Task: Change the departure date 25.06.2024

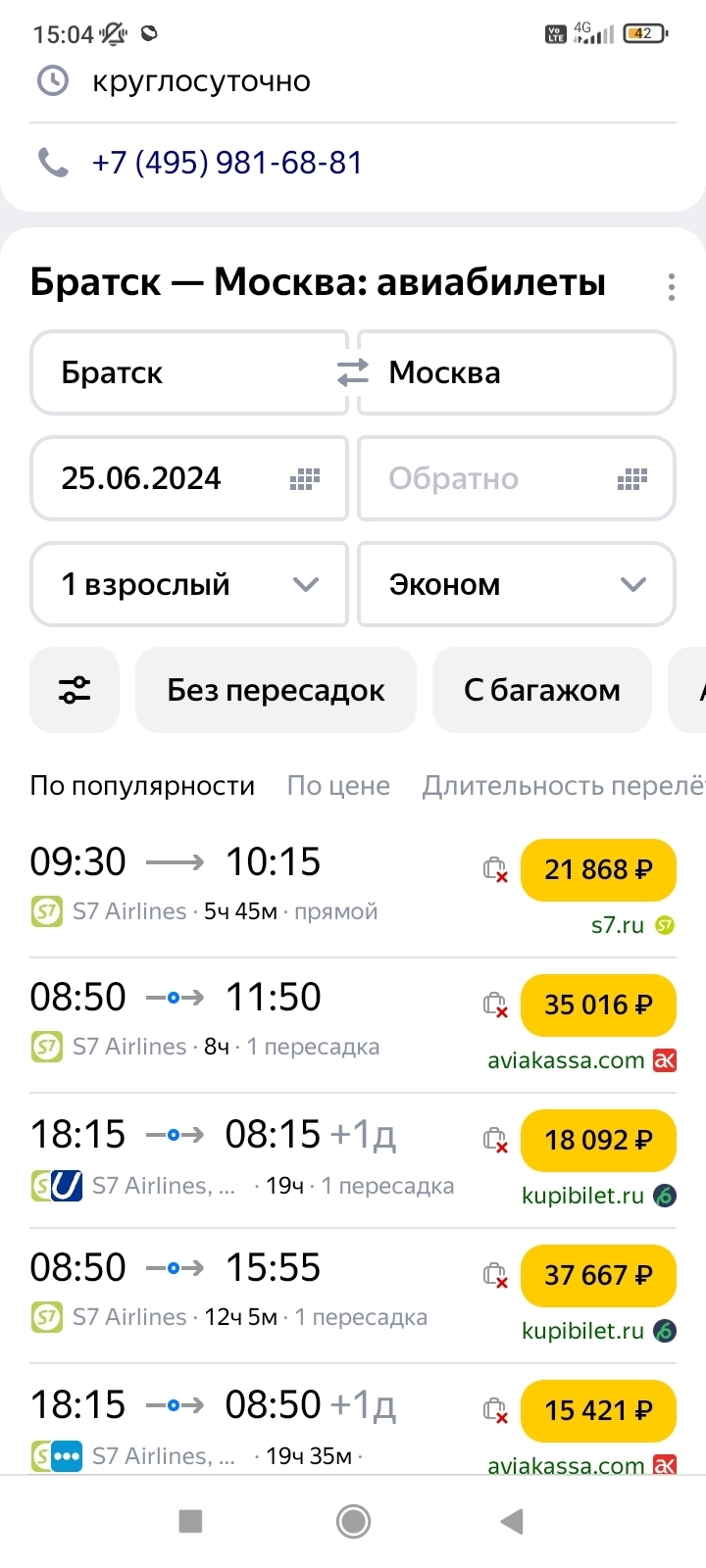Action: [x=189, y=478]
